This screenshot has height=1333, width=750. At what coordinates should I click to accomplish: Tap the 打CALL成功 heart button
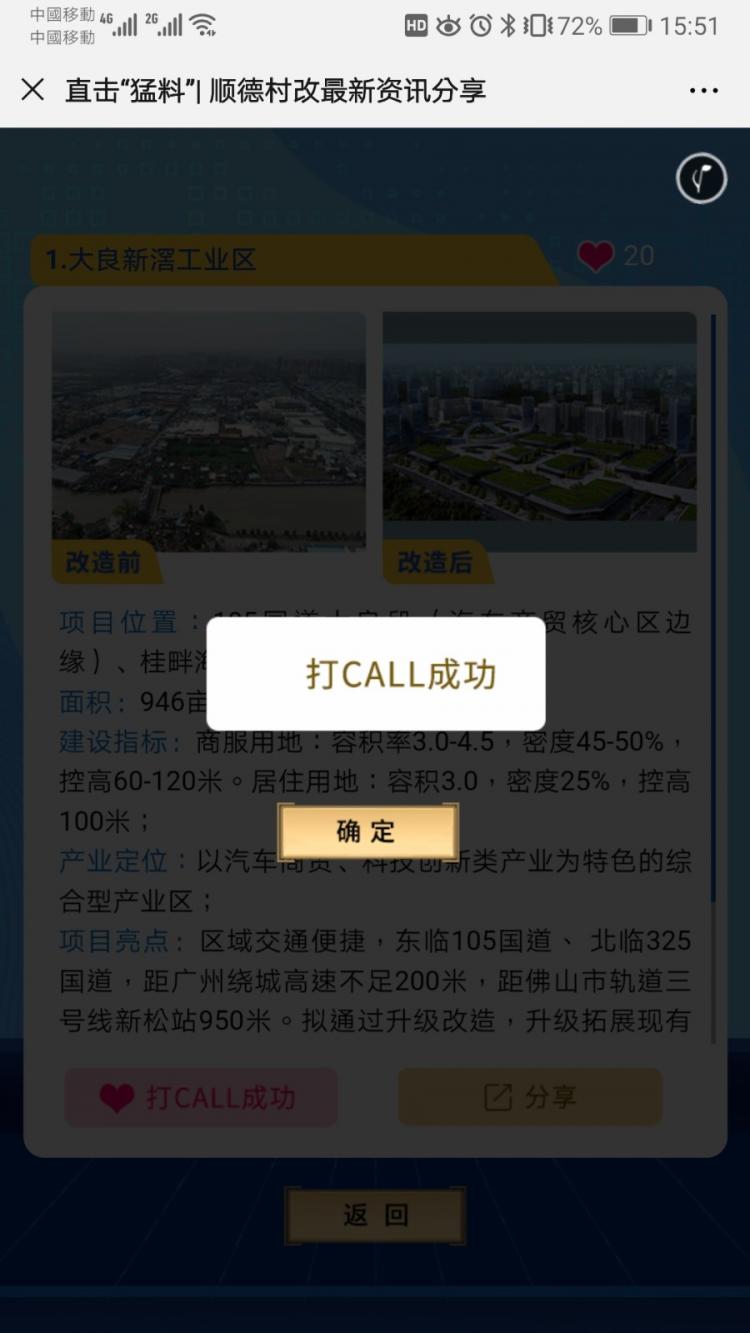pyautogui.click(x=201, y=1097)
